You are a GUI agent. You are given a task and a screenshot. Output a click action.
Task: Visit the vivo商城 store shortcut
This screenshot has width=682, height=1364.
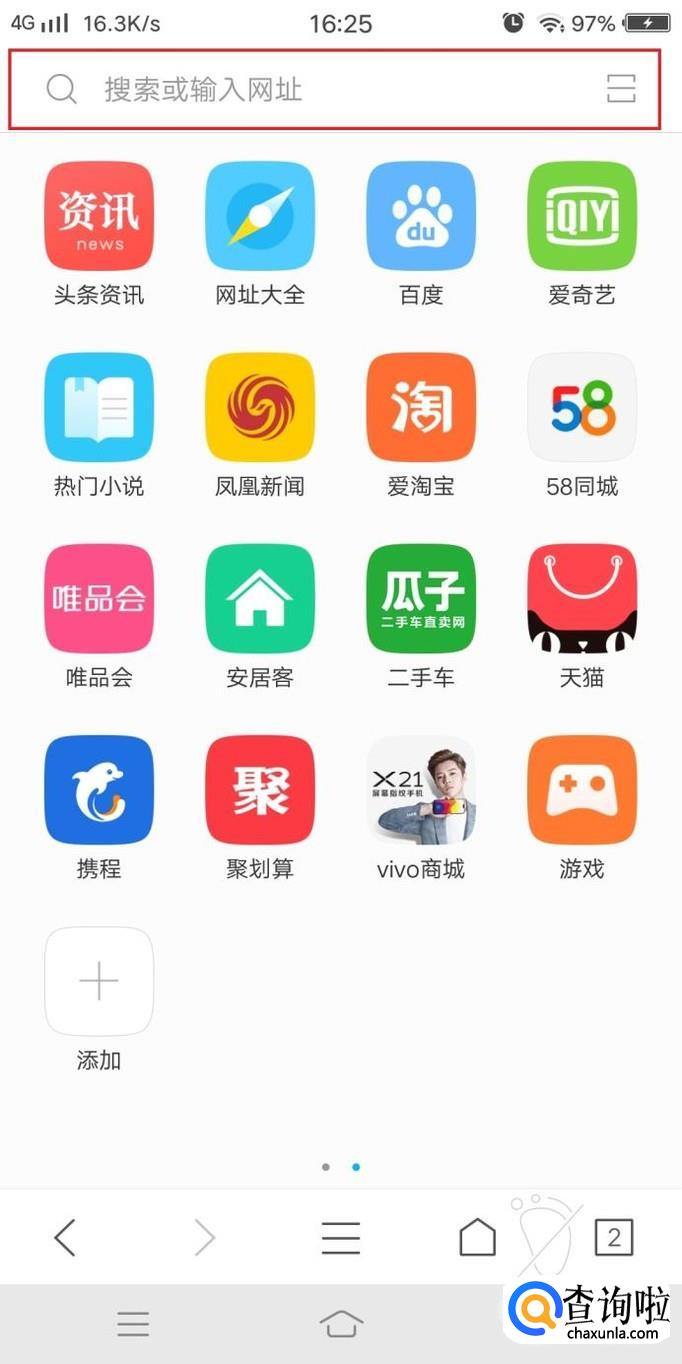421,790
